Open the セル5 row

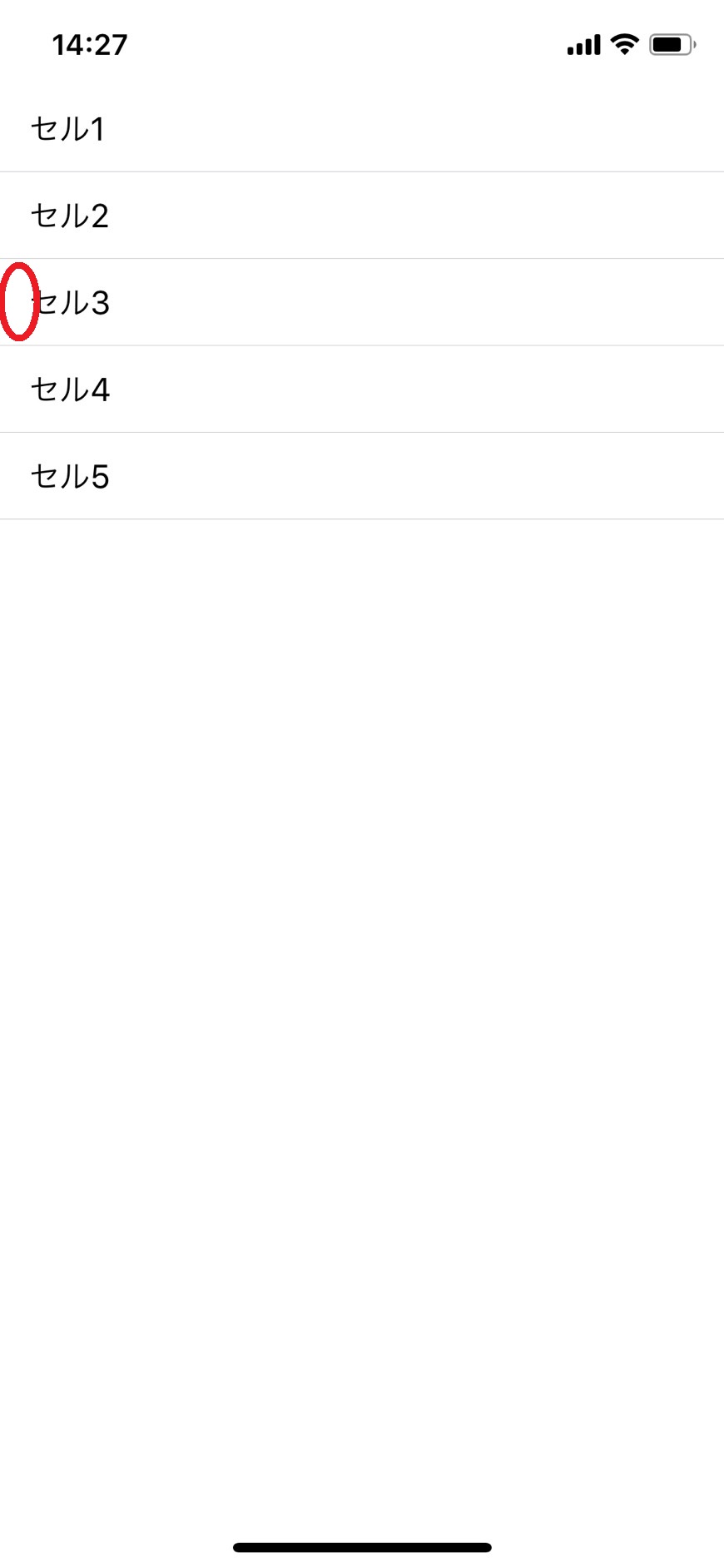tap(362, 475)
